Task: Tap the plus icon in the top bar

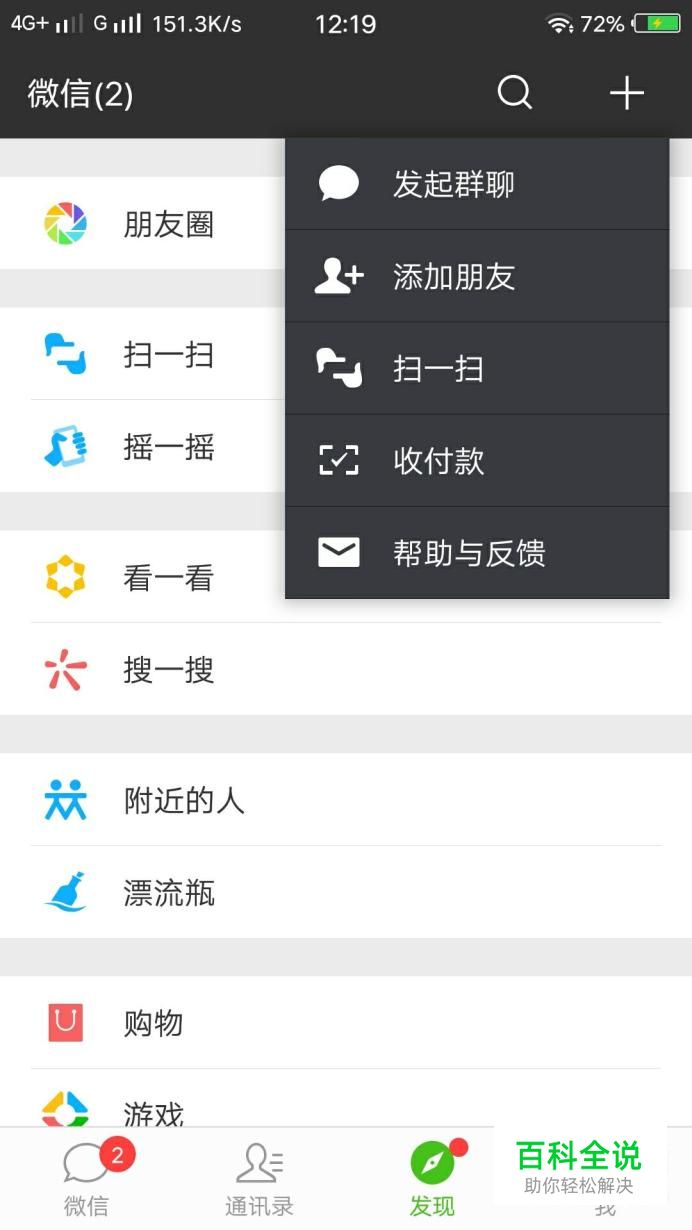Action: coord(627,93)
